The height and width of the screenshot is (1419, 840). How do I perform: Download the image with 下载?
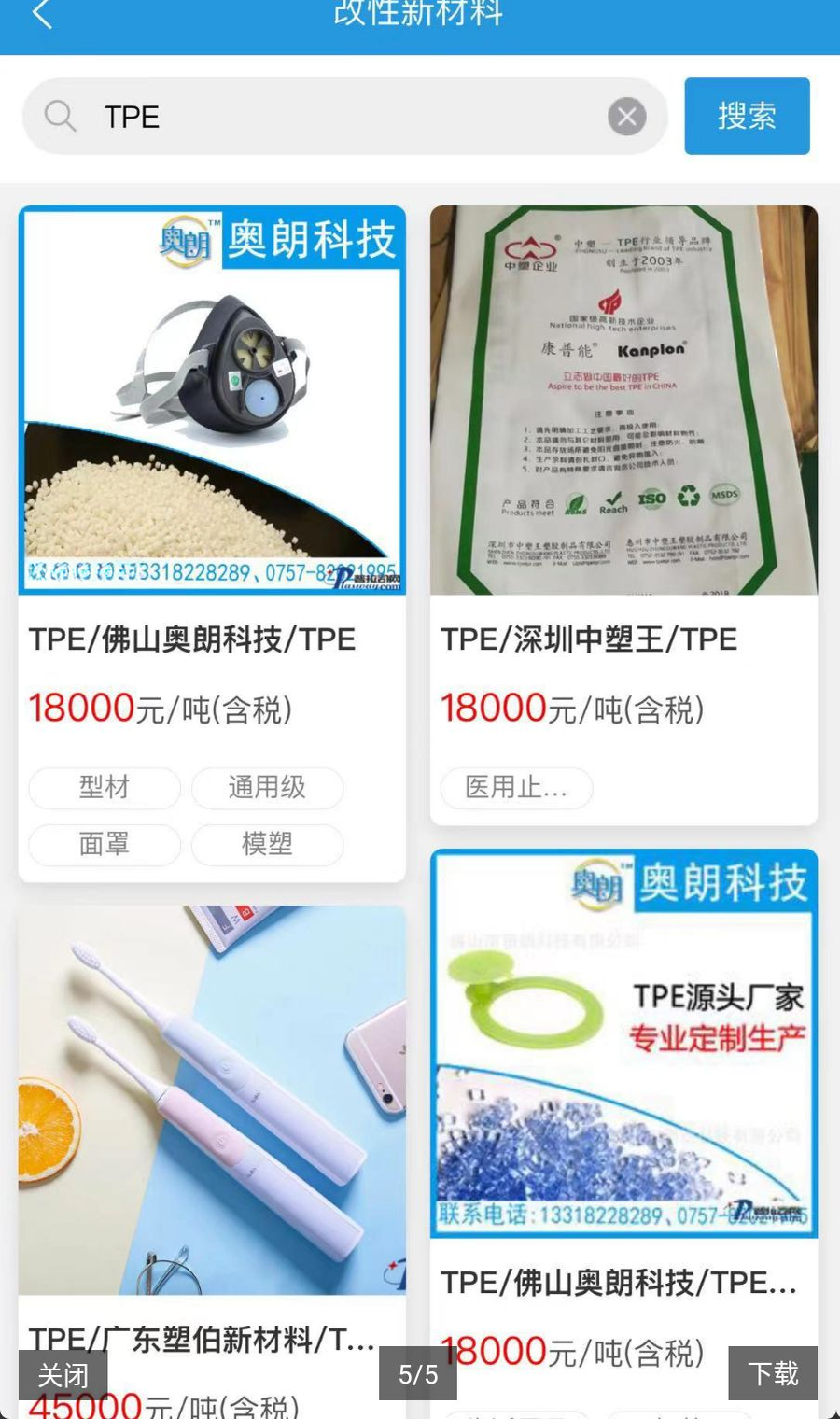pos(773,1373)
